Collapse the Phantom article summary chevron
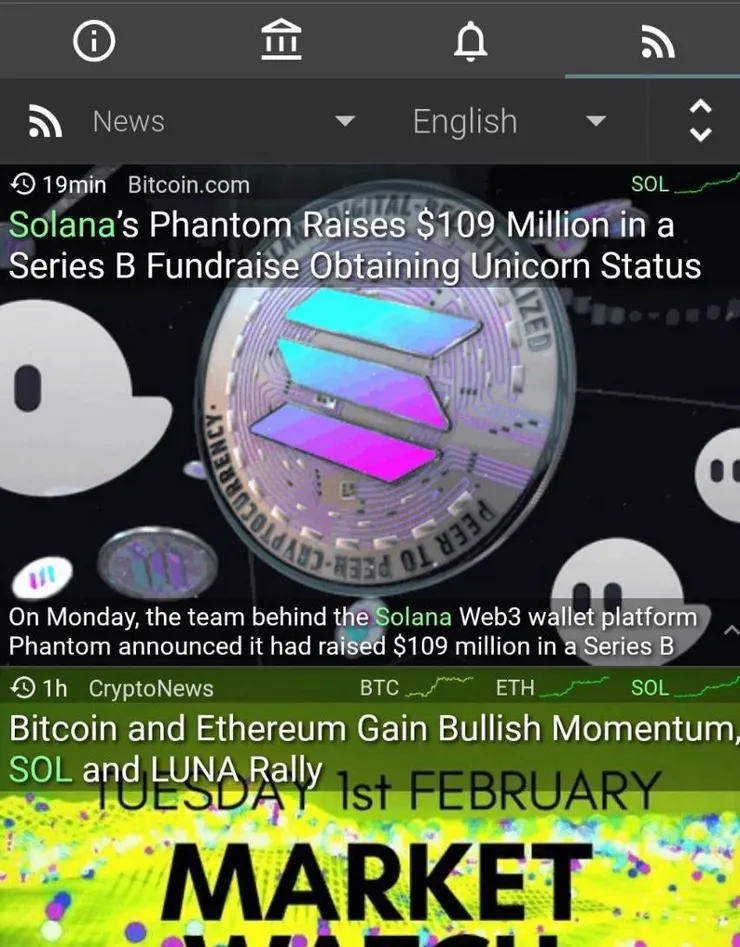This screenshot has height=947, width=740. click(x=730, y=630)
